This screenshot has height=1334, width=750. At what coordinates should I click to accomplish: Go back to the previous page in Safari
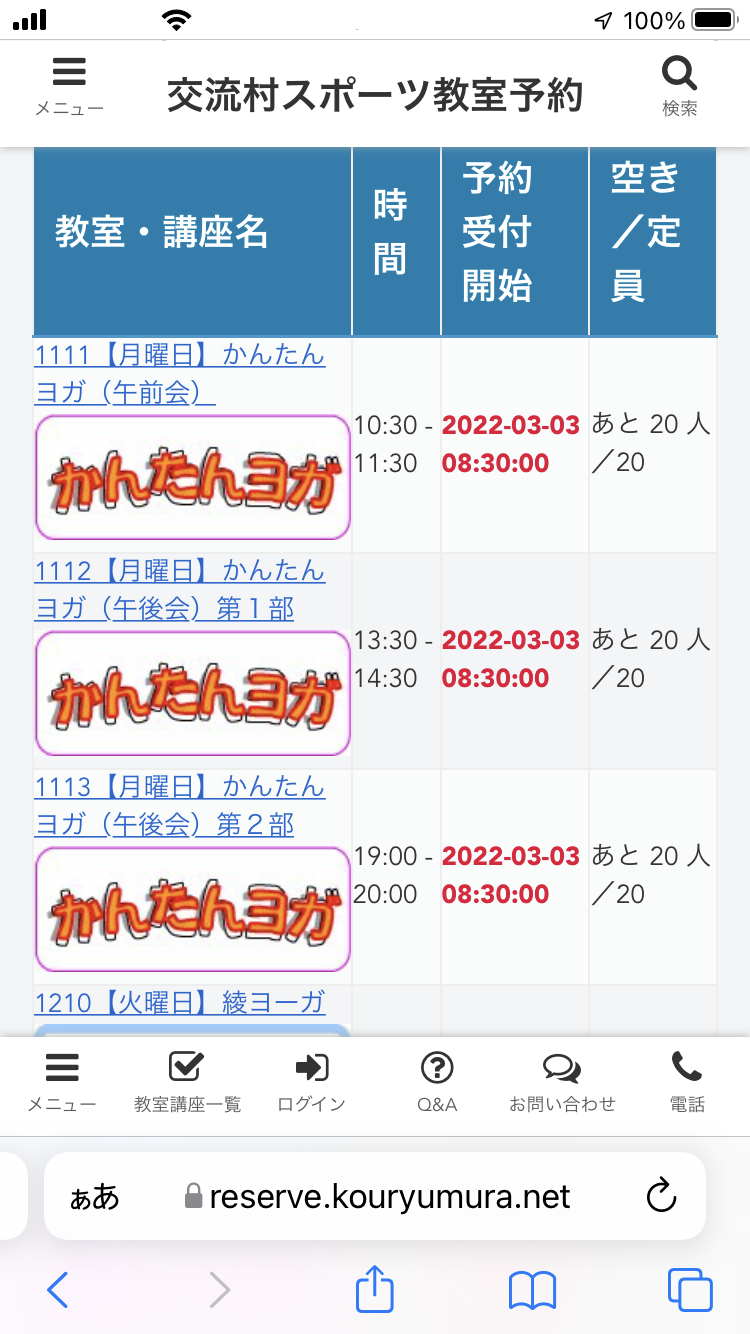coord(58,1290)
